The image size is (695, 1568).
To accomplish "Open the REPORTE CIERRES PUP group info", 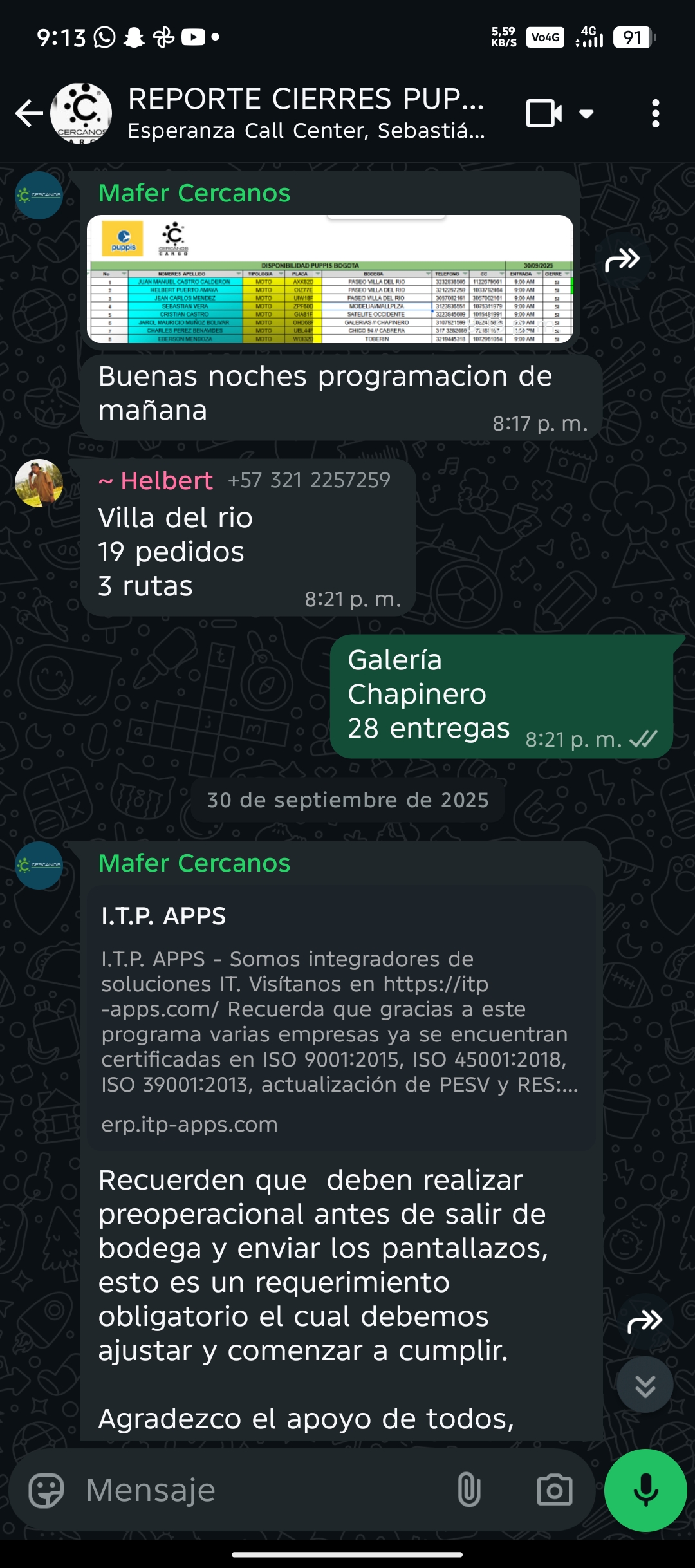I will coord(306,113).
